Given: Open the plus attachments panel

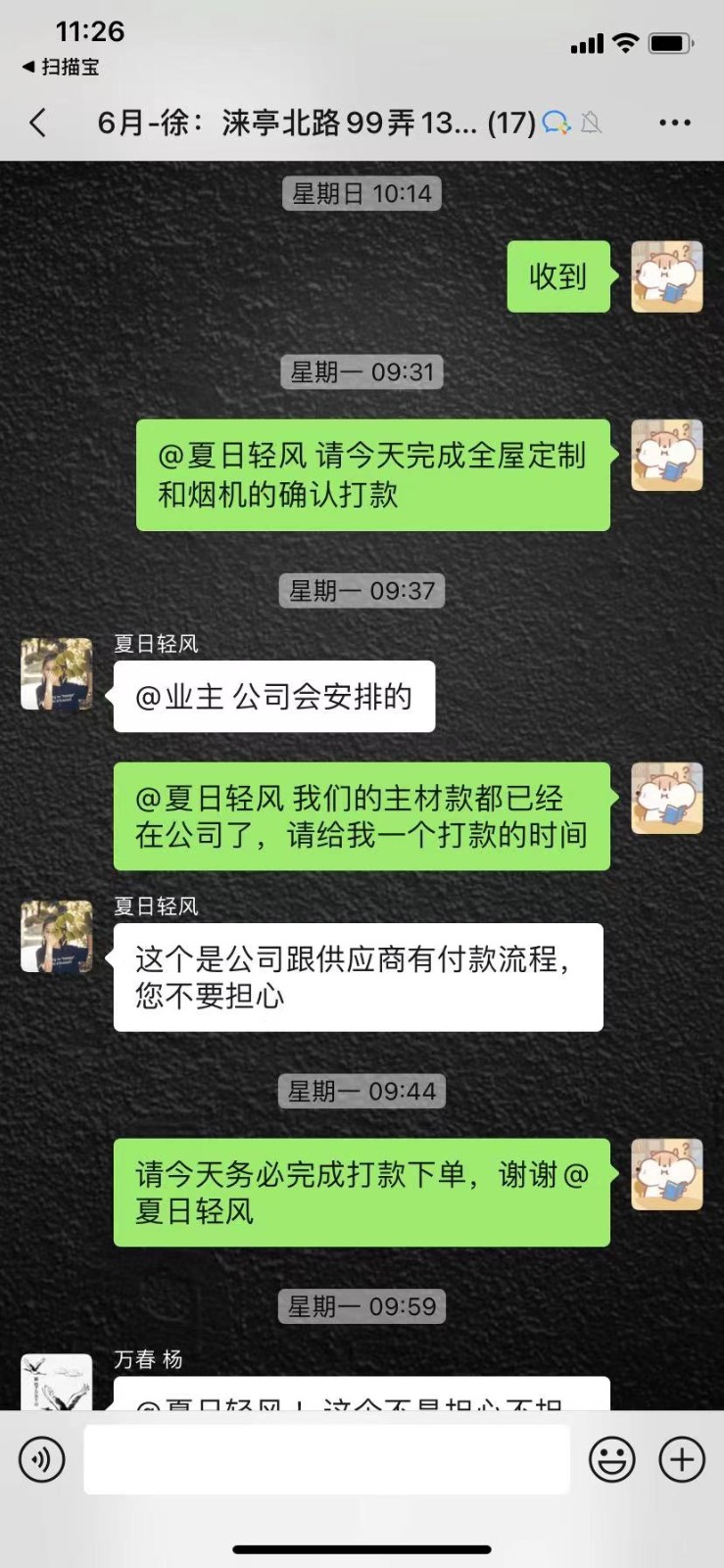Looking at the screenshot, I should click(682, 1459).
